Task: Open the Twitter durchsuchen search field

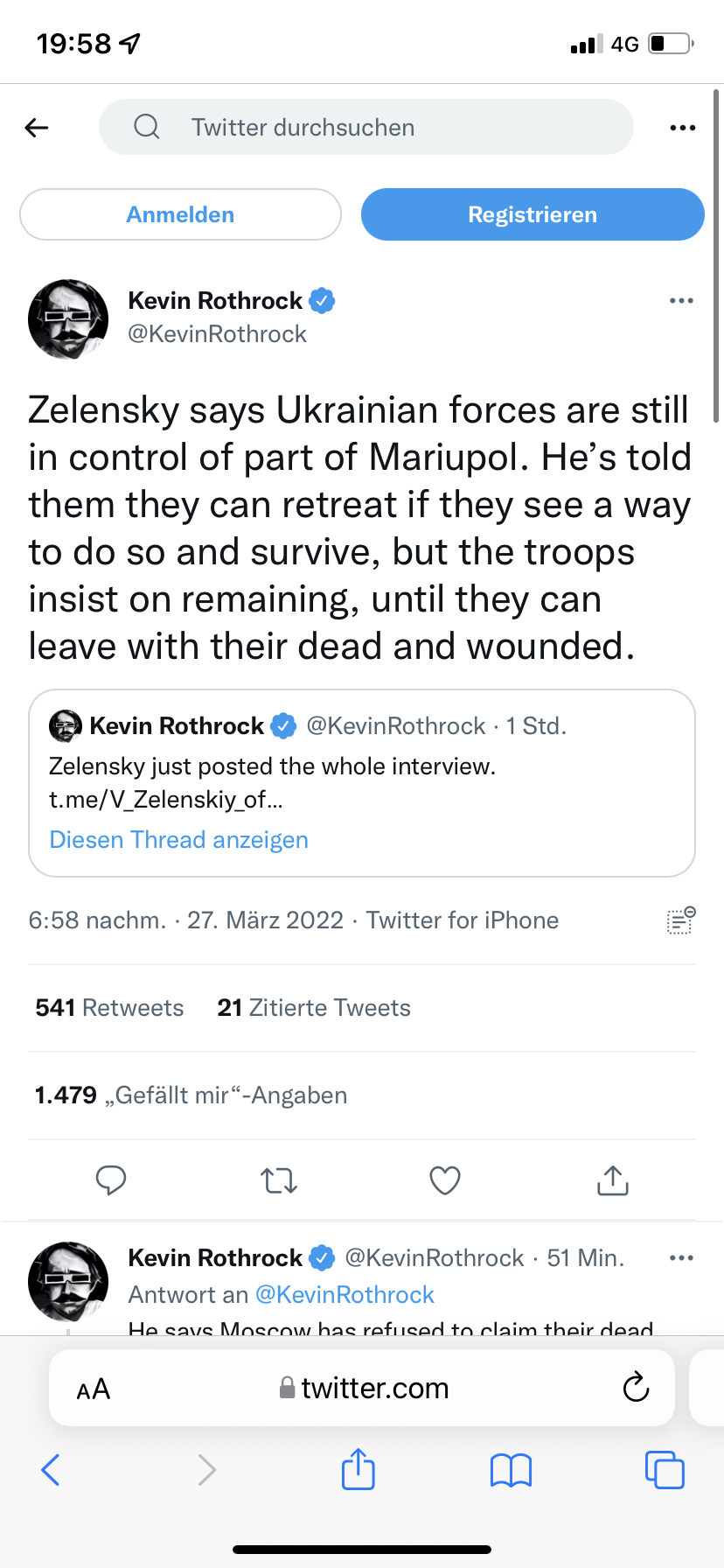Action: tap(366, 127)
